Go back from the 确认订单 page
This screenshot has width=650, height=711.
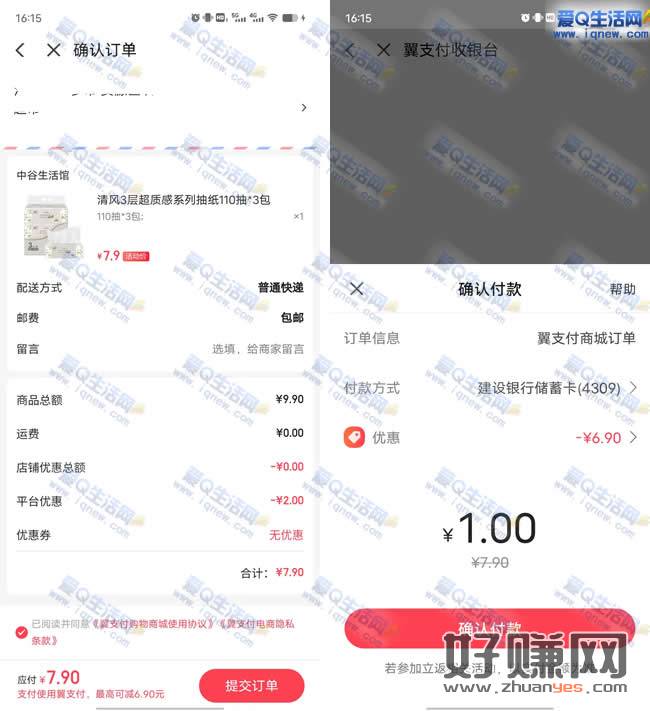click(20, 50)
